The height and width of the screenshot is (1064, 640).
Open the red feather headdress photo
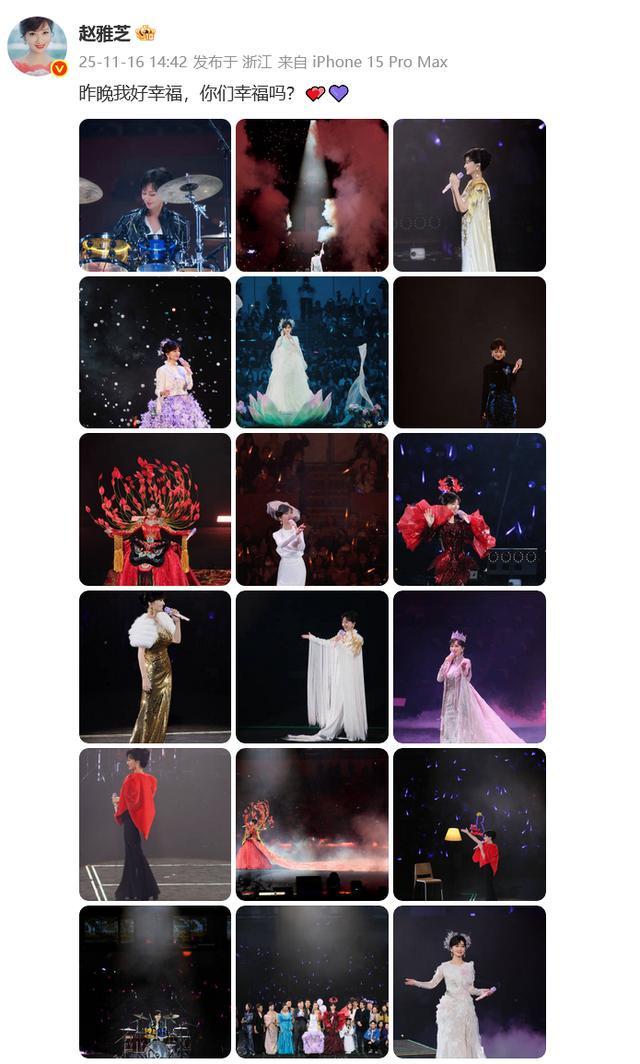pos(155,509)
